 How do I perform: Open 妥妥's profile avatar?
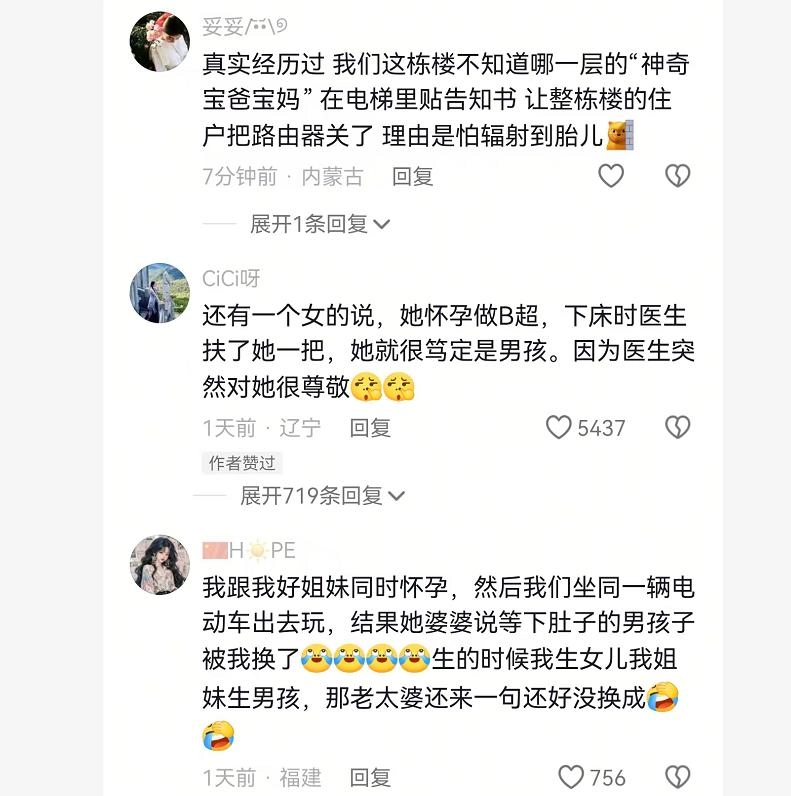click(x=160, y=42)
